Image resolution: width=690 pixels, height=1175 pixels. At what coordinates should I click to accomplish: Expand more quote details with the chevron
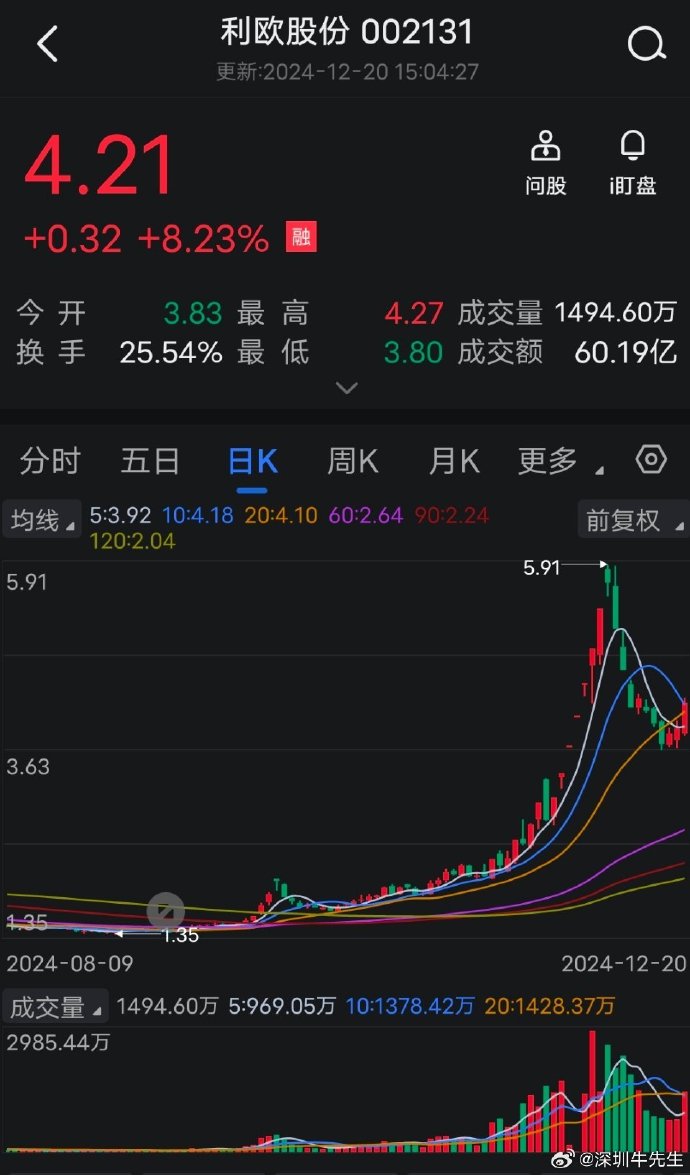point(346,388)
